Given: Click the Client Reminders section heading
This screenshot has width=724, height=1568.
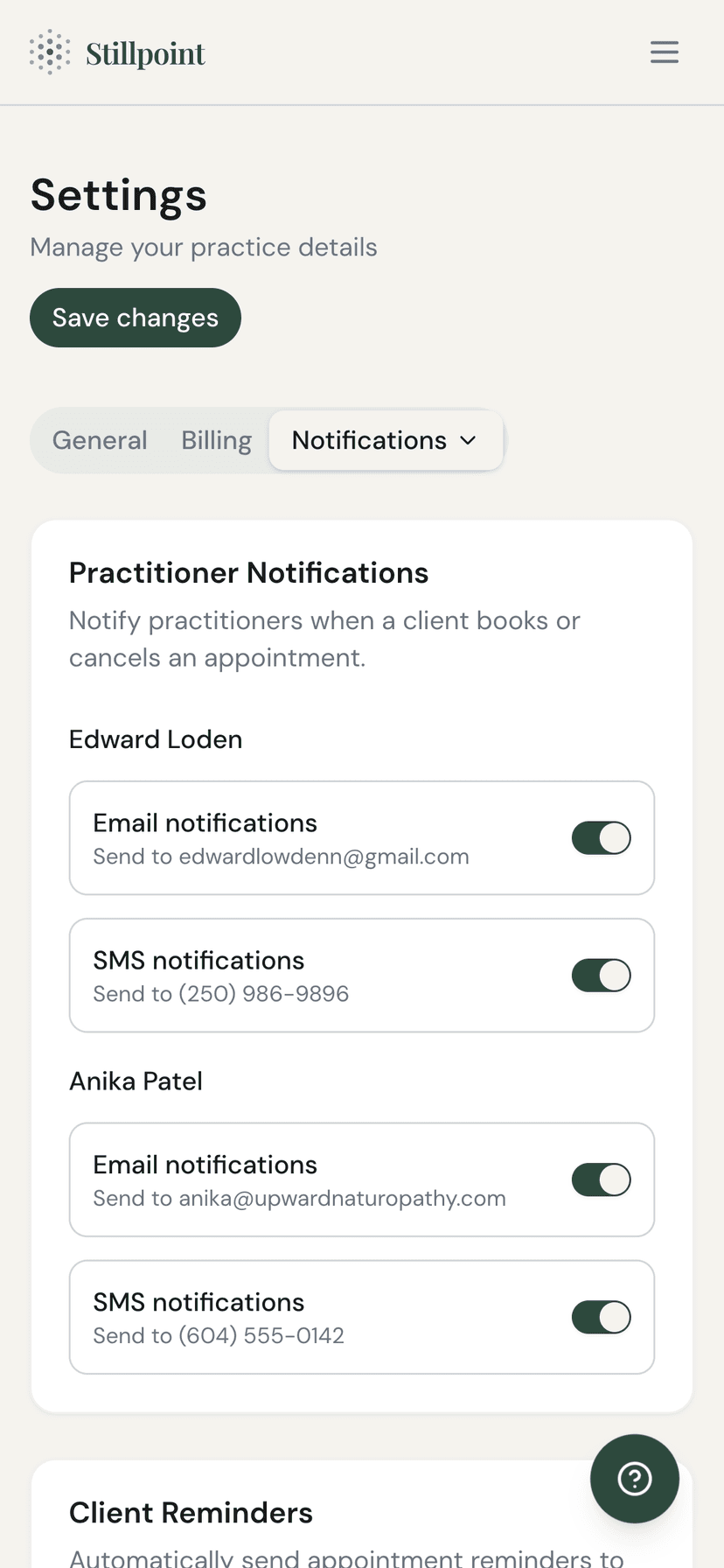Looking at the screenshot, I should tap(191, 1512).
